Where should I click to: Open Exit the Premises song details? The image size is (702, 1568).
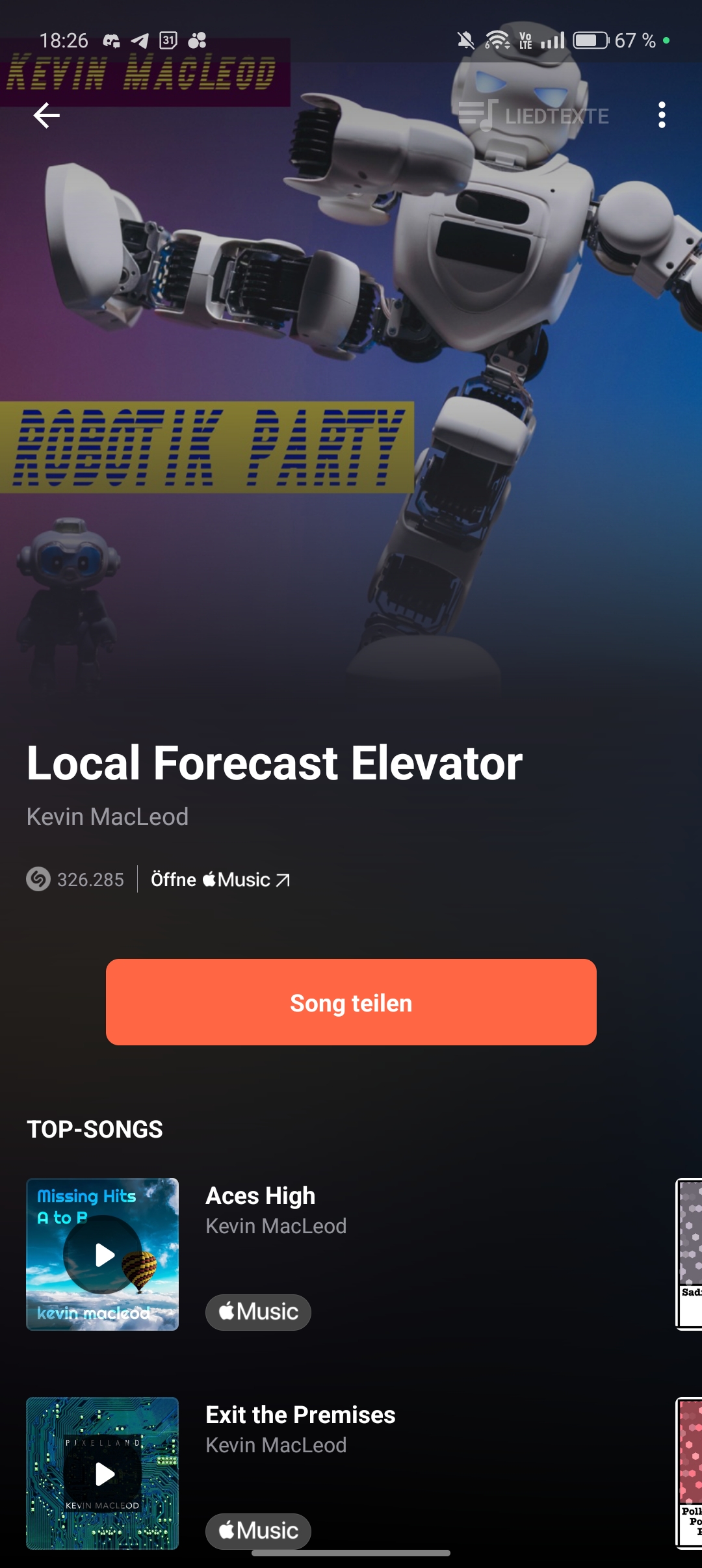pos(300,1415)
